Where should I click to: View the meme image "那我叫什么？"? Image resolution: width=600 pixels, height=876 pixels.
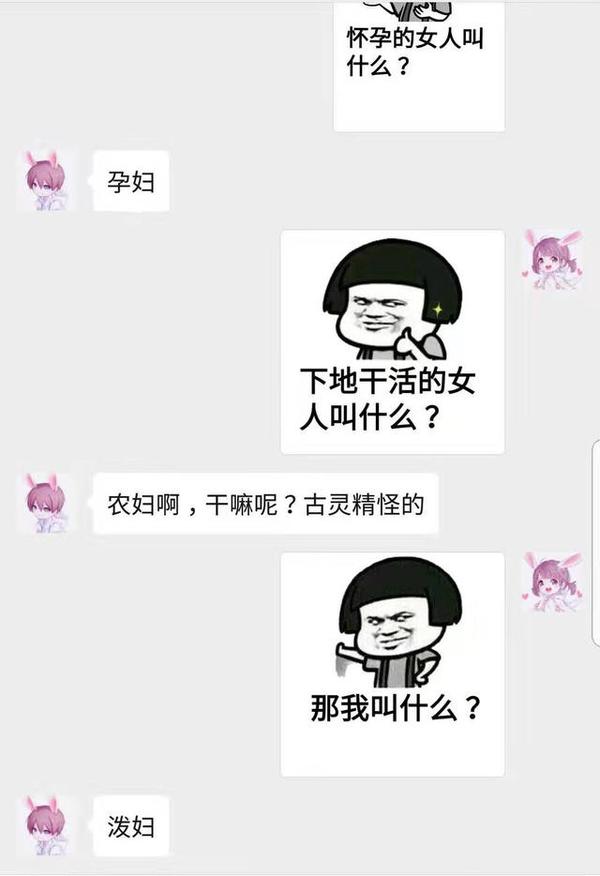(x=392, y=664)
